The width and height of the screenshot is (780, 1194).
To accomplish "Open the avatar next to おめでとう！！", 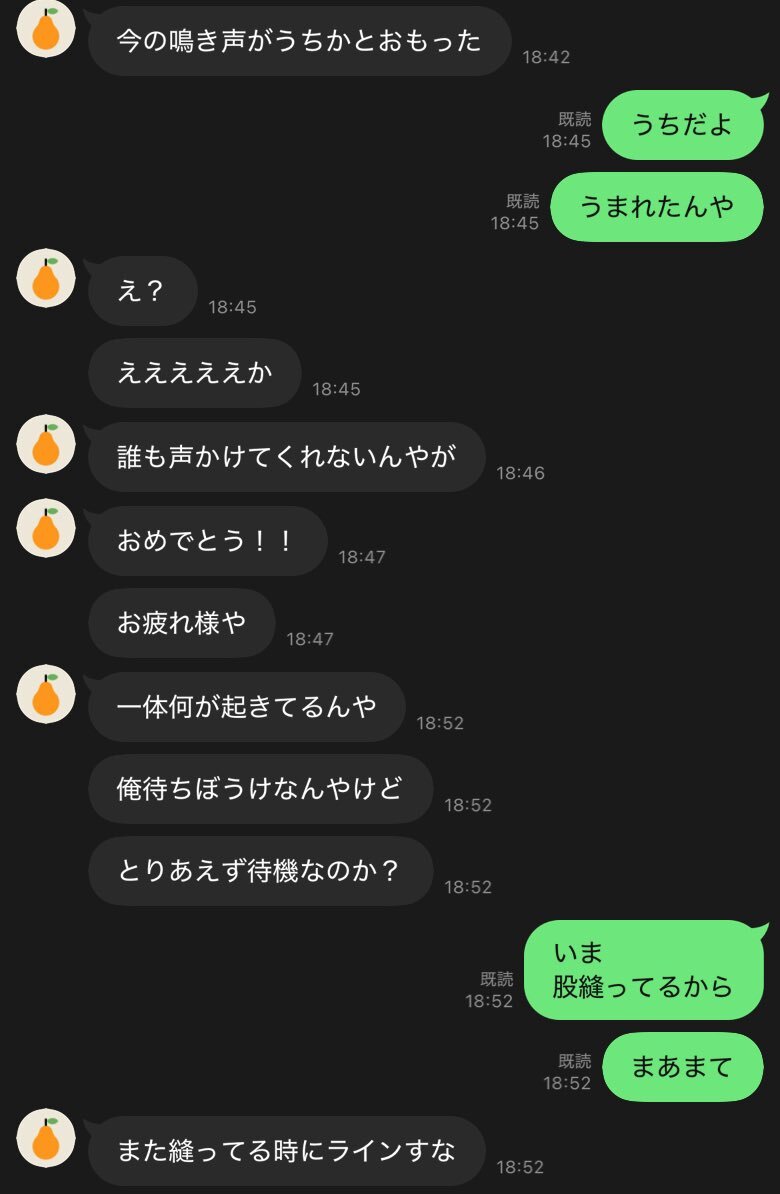I will (x=46, y=528).
